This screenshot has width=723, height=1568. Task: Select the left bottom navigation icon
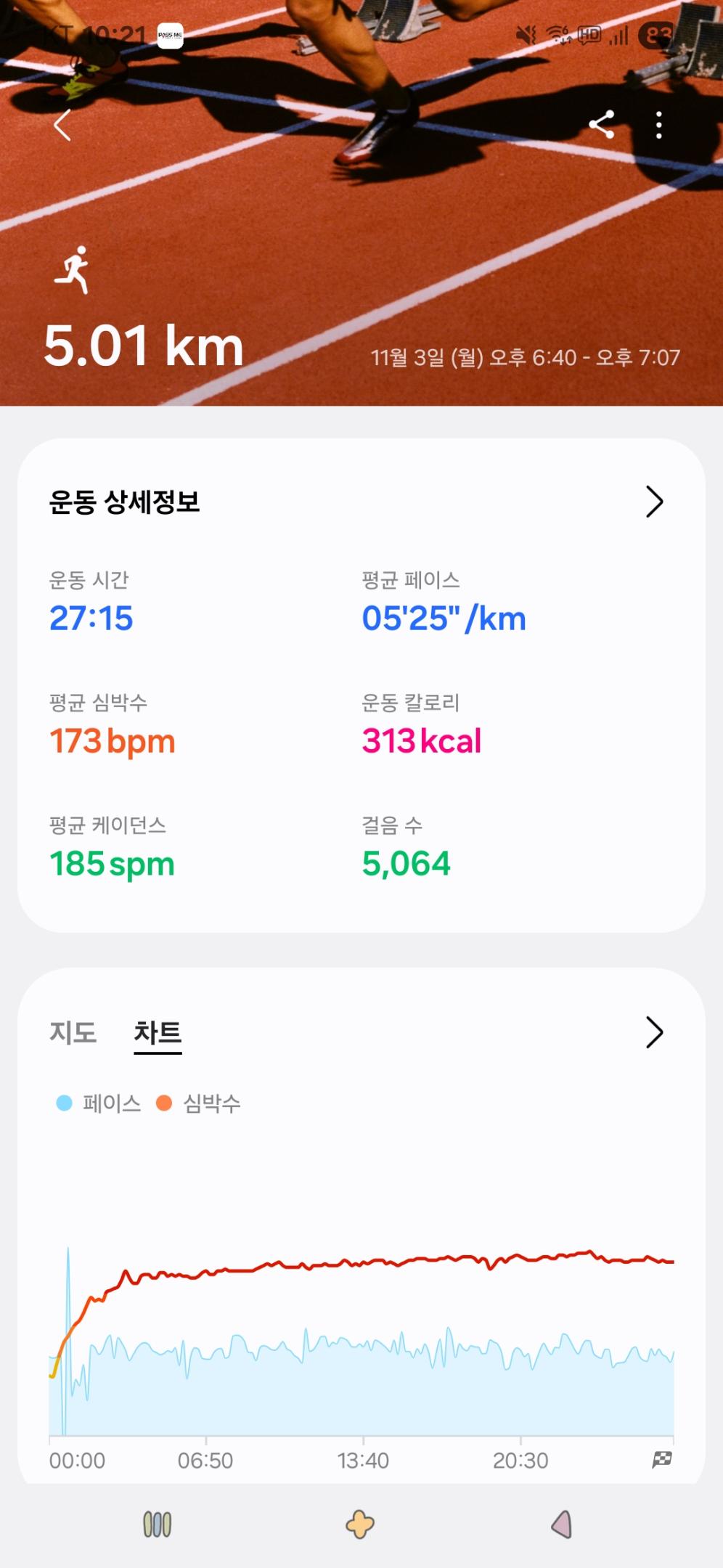tap(159, 1522)
